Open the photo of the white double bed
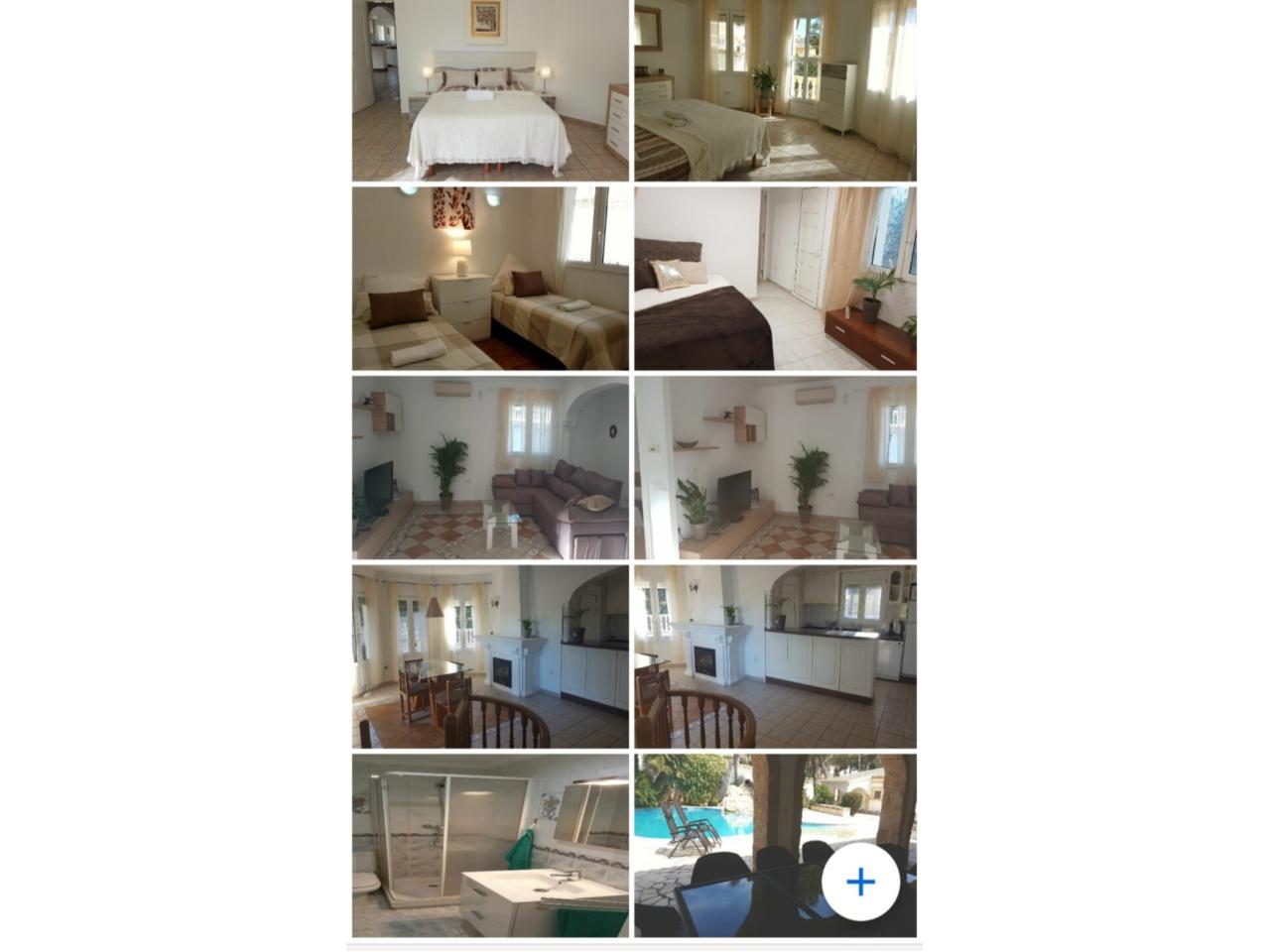Image resolution: width=1270 pixels, height=952 pixels. (490, 91)
